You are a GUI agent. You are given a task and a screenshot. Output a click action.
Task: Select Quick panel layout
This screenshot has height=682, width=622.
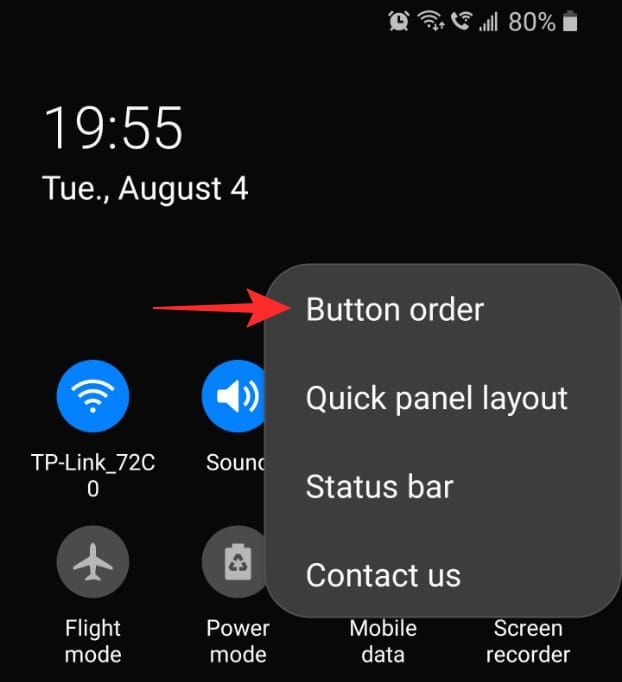click(x=436, y=398)
